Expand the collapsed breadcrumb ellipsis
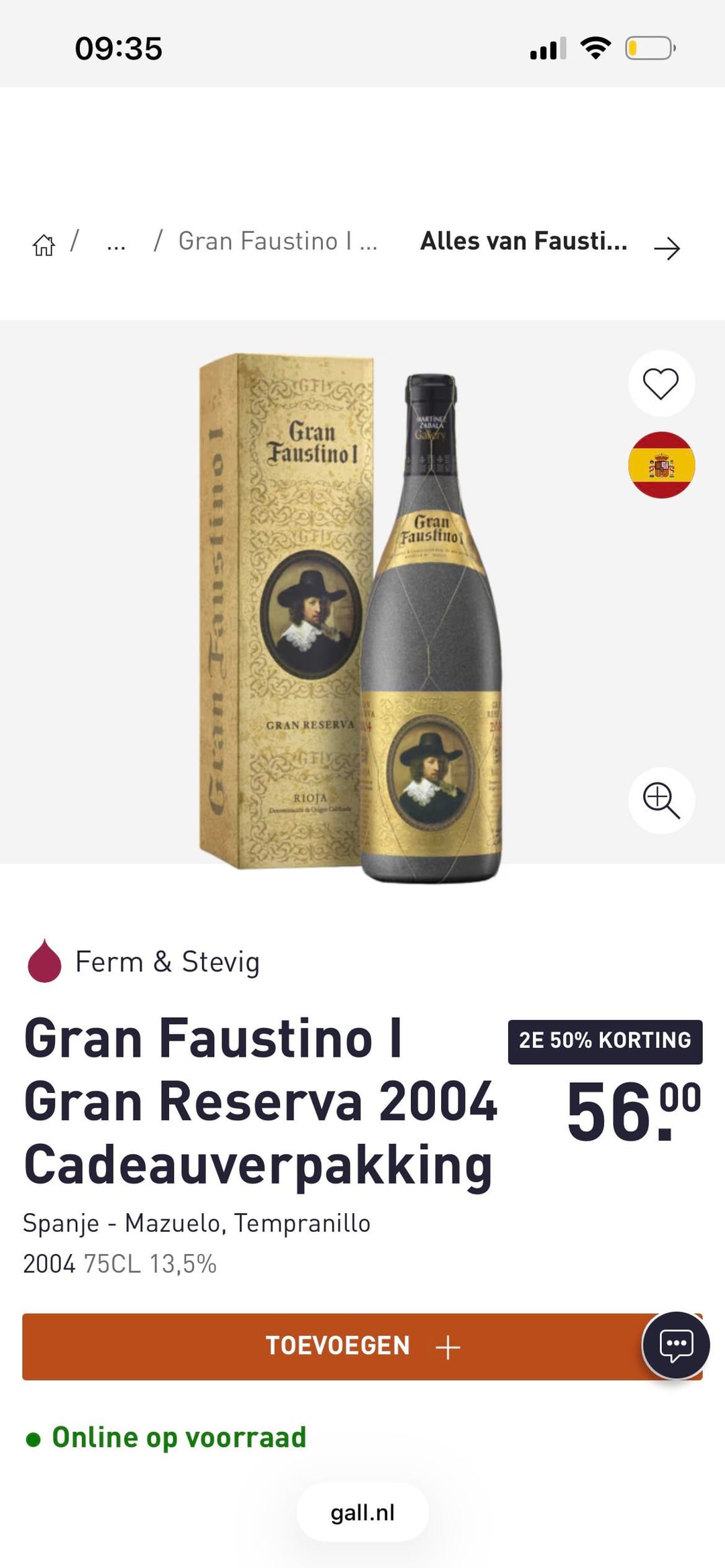725x1568 pixels. (116, 243)
